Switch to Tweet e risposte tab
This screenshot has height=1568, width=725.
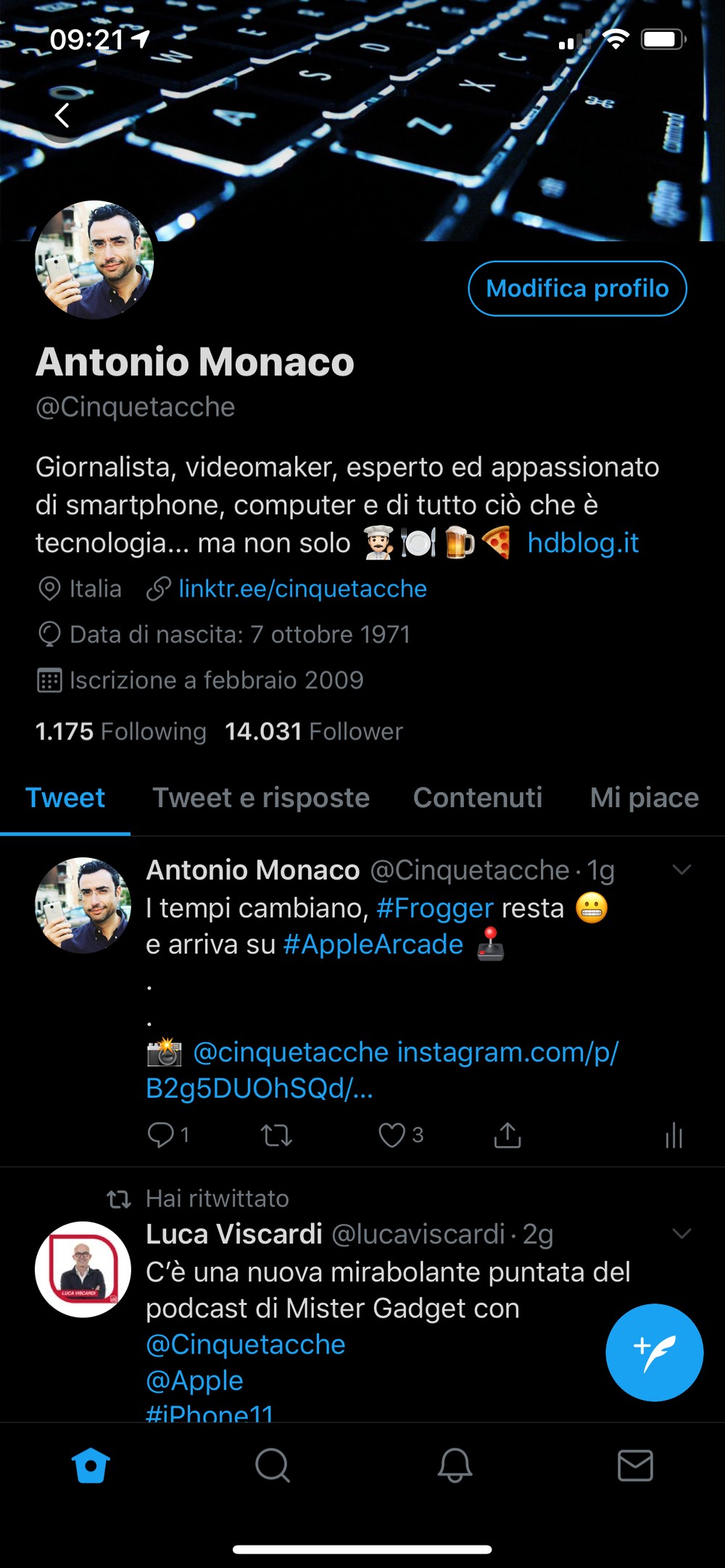point(261,797)
